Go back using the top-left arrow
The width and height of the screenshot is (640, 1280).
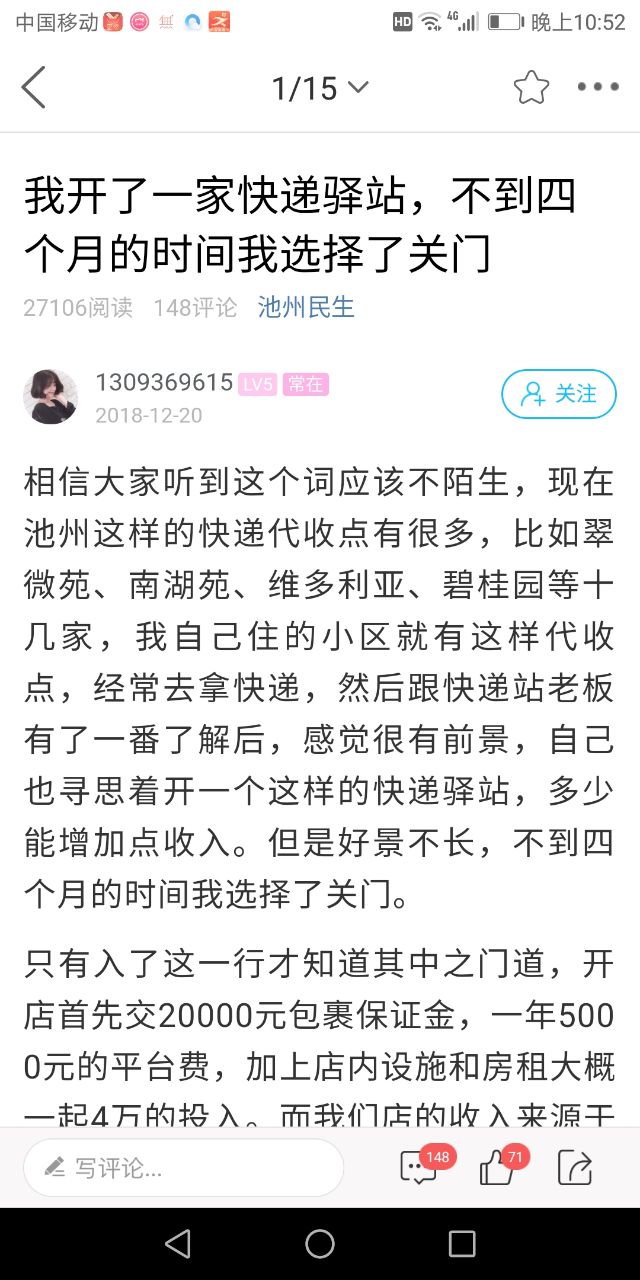pyautogui.click(x=34, y=88)
